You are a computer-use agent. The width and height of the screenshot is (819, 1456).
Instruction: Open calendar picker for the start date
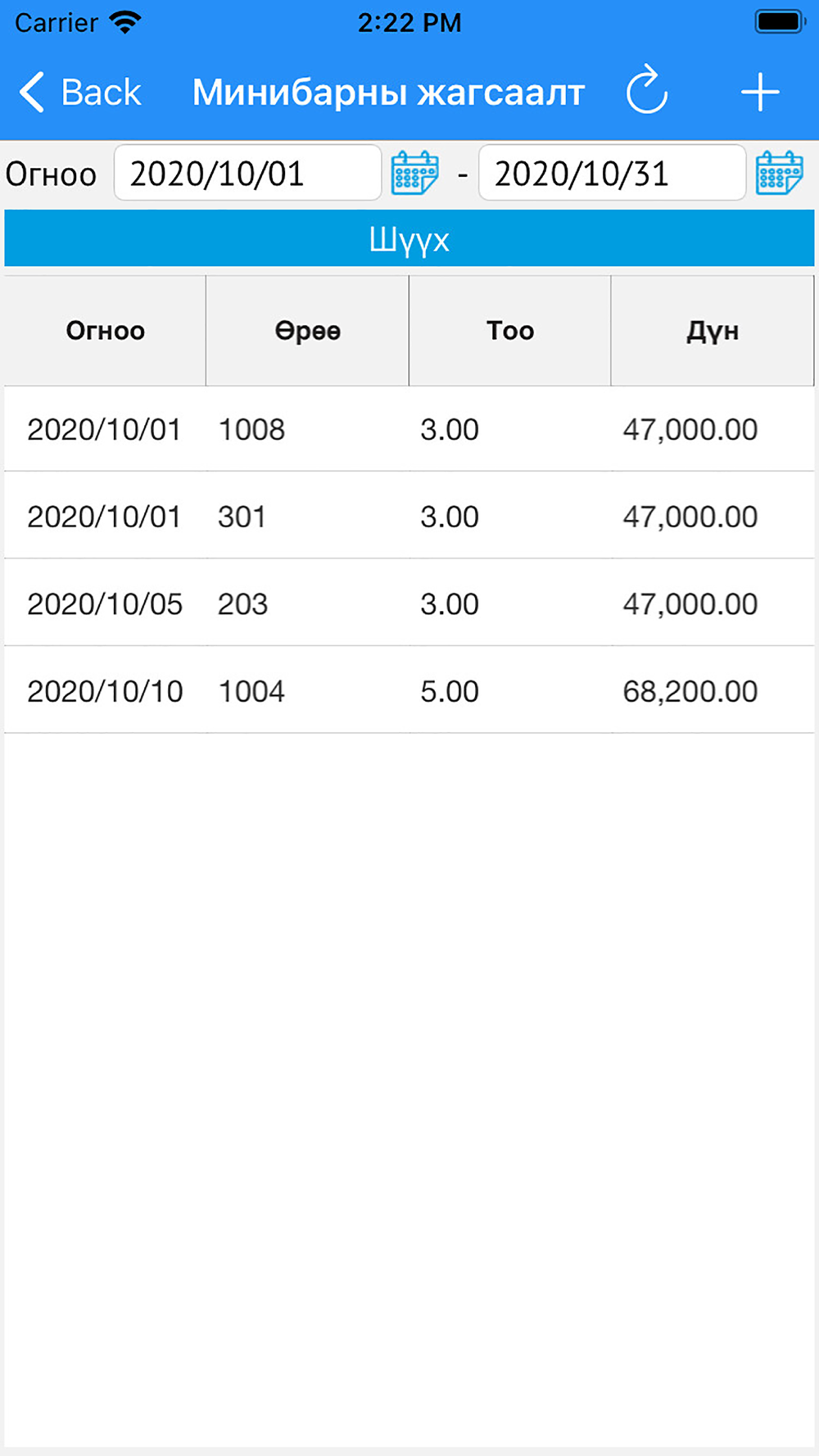414,173
